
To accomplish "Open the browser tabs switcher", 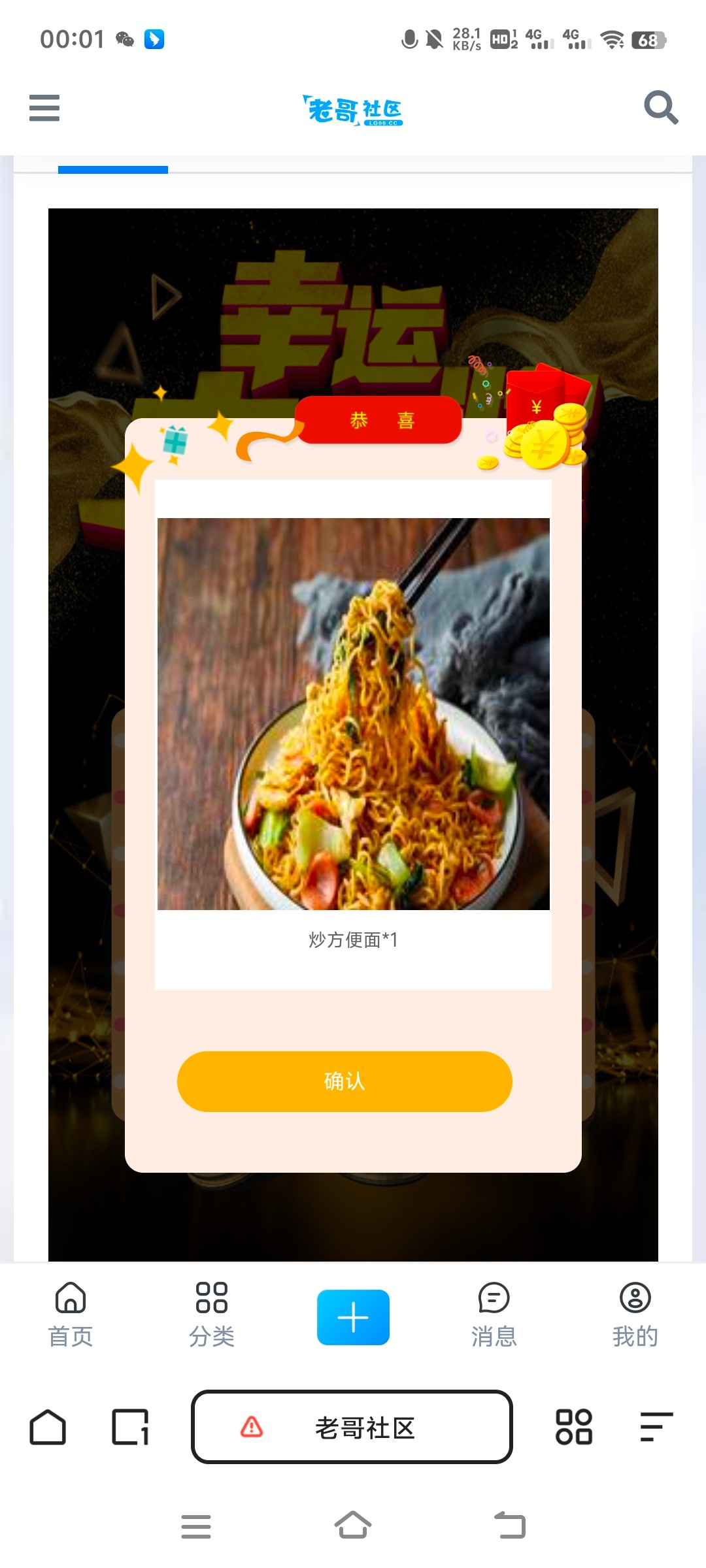I will tap(130, 1428).
